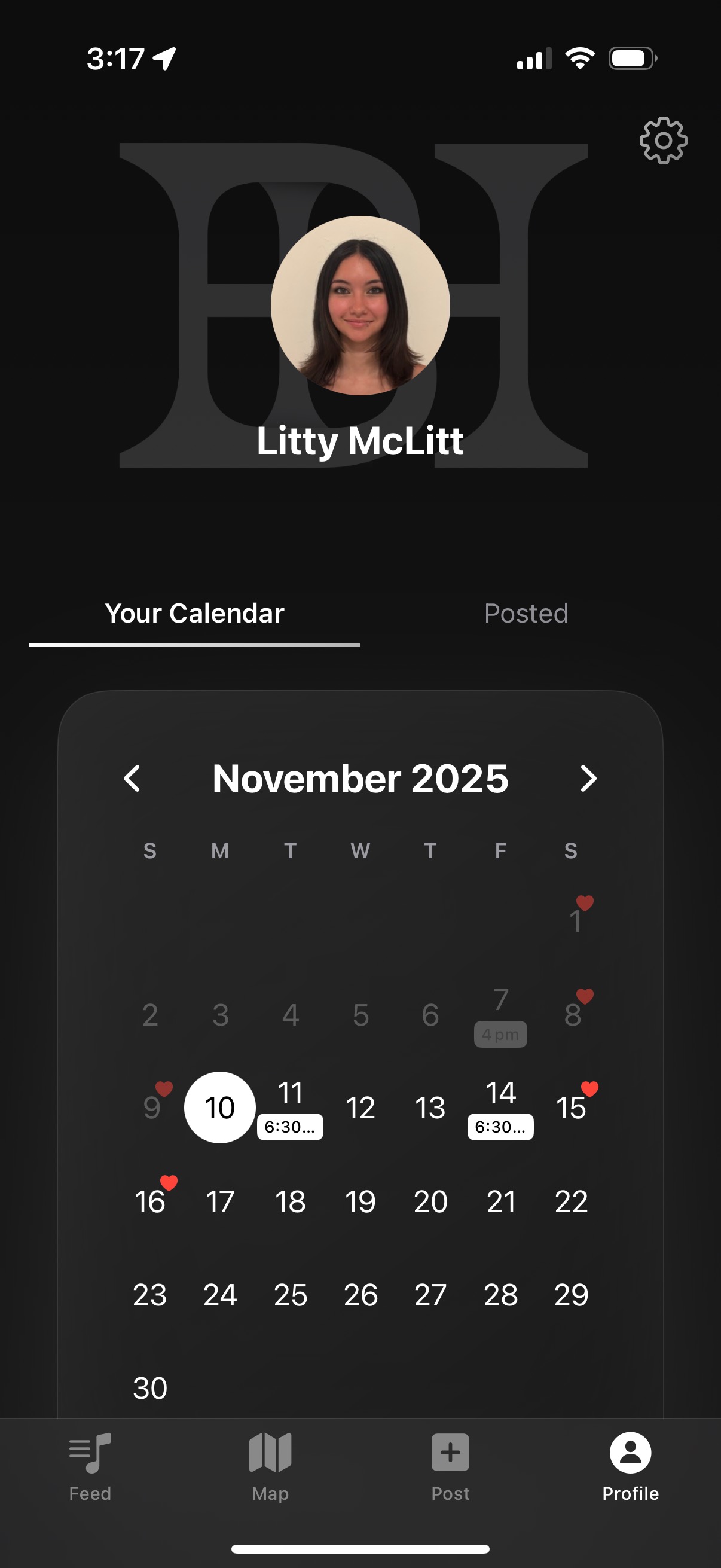Select the Your Calendar tab
The width and height of the screenshot is (721, 1568).
194,613
